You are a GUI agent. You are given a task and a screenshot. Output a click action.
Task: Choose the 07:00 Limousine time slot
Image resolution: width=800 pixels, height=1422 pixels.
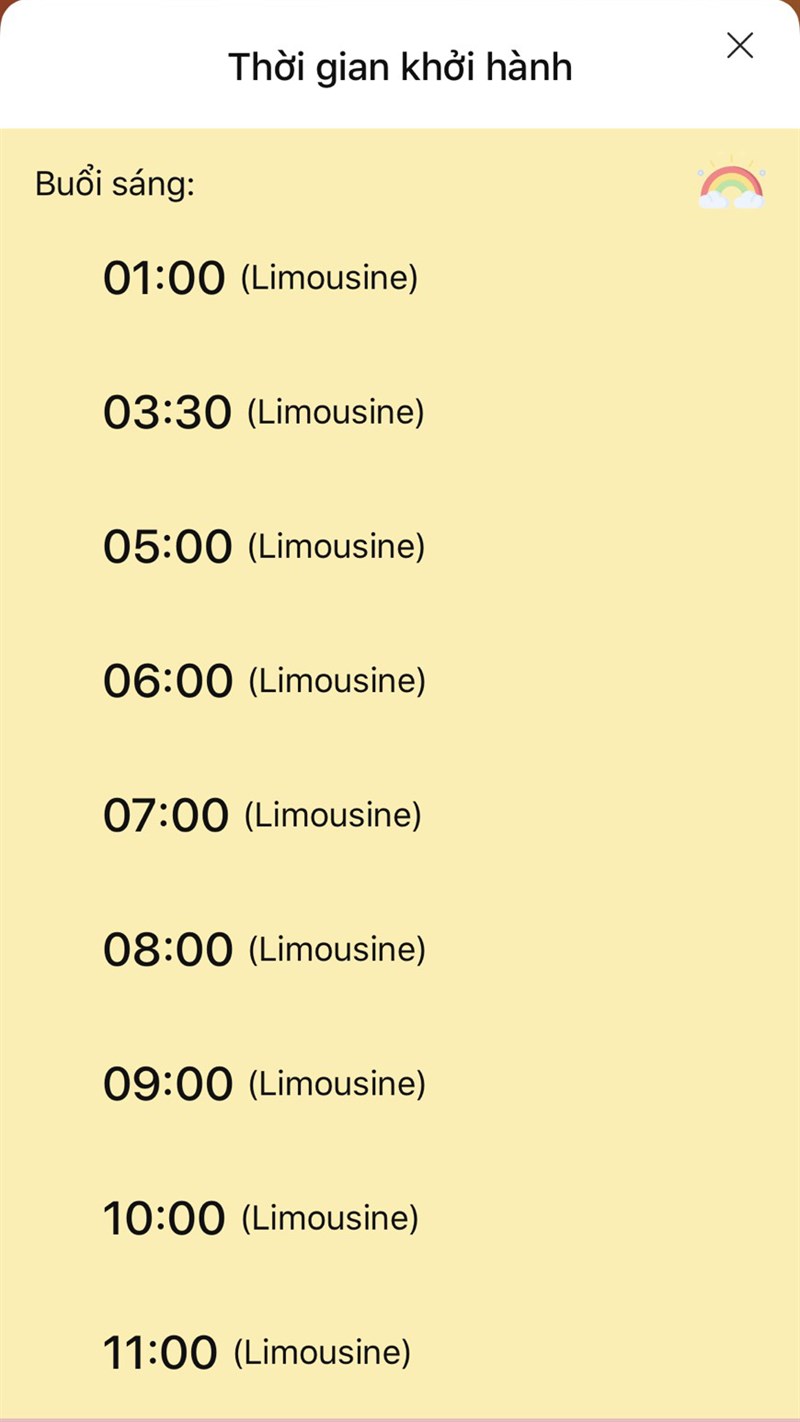pyautogui.click(x=262, y=815)
